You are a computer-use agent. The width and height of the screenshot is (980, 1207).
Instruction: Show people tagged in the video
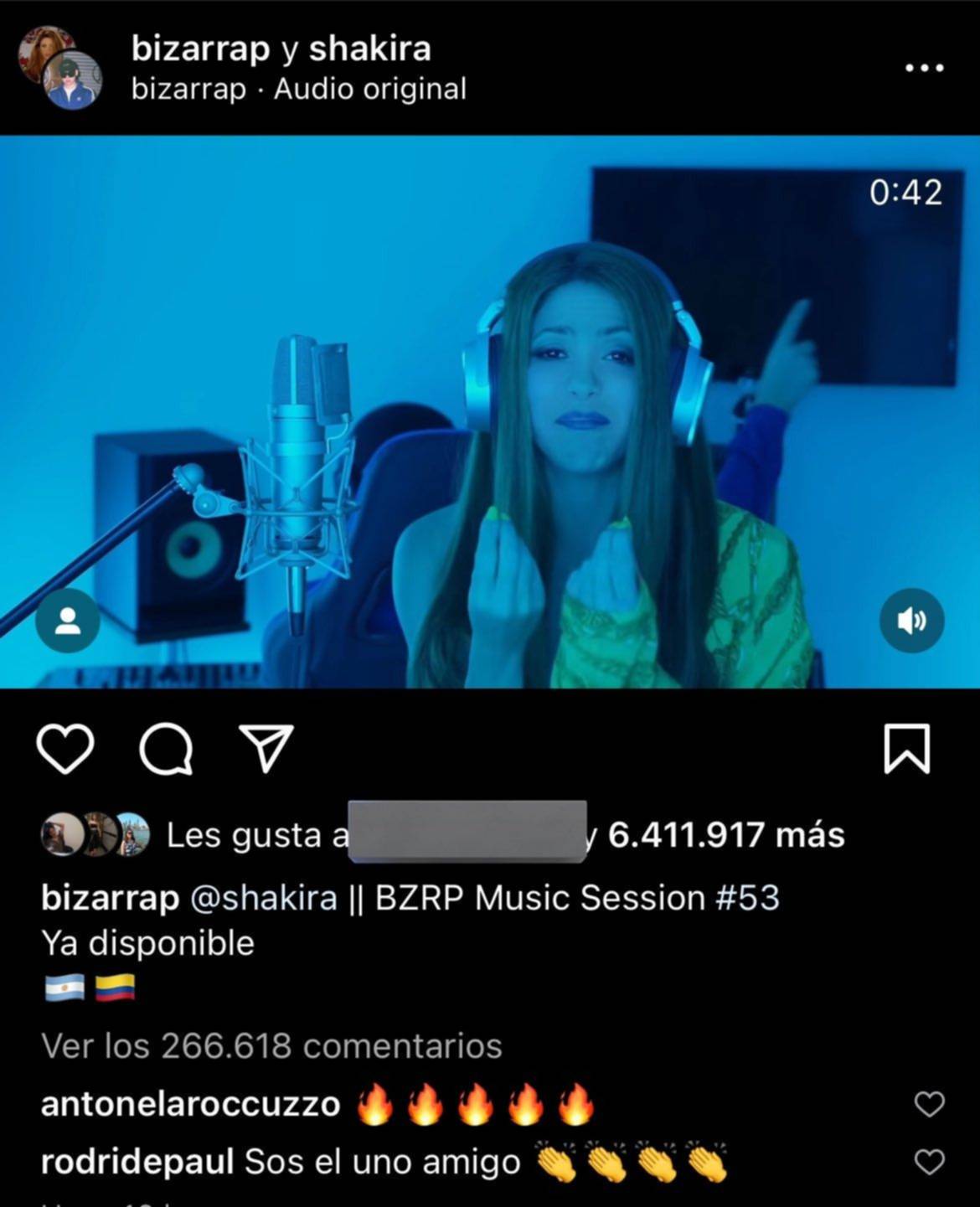(x=67, y=621)
